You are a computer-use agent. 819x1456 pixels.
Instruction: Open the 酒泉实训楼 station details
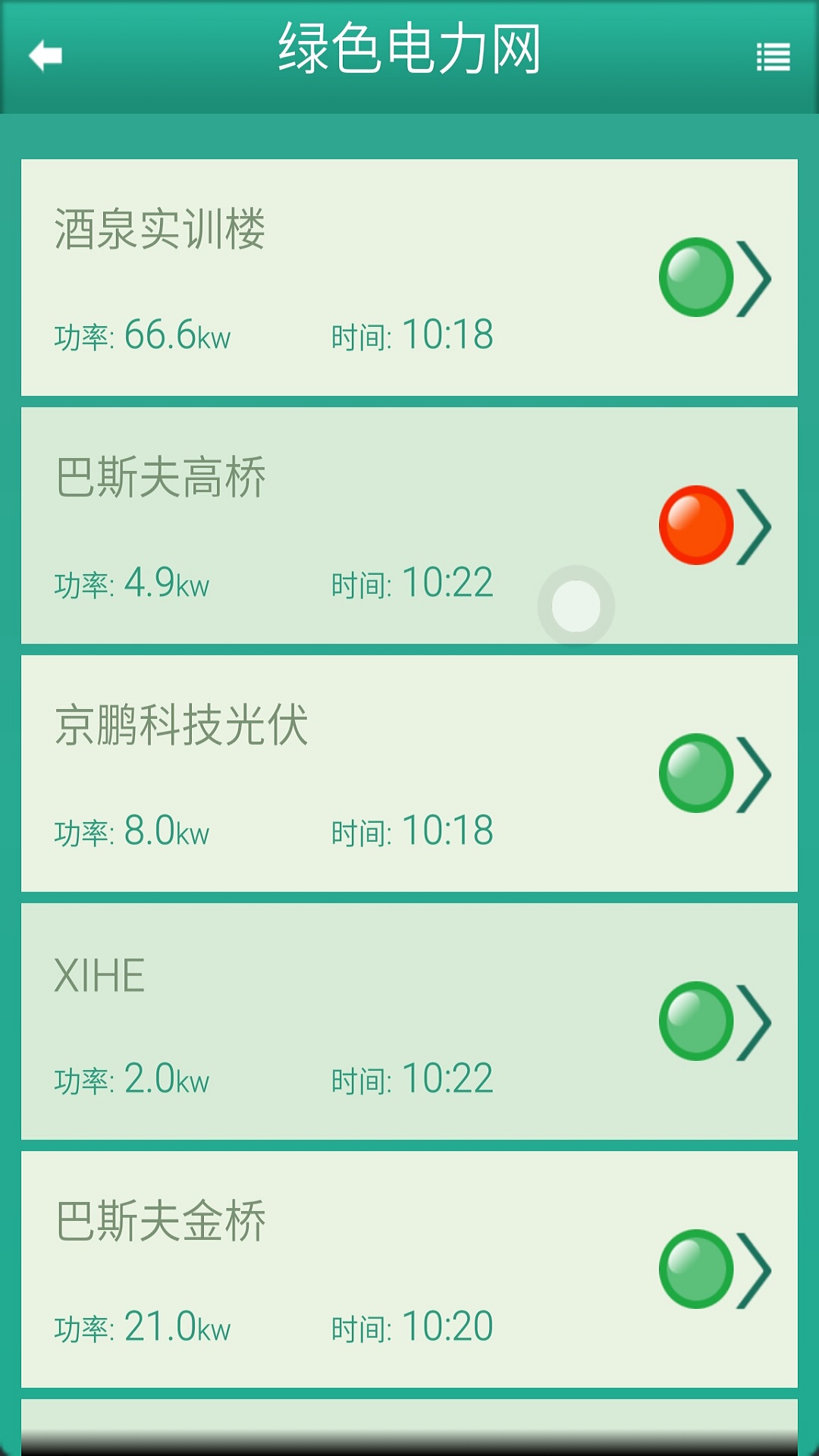[x=409, y=278]
